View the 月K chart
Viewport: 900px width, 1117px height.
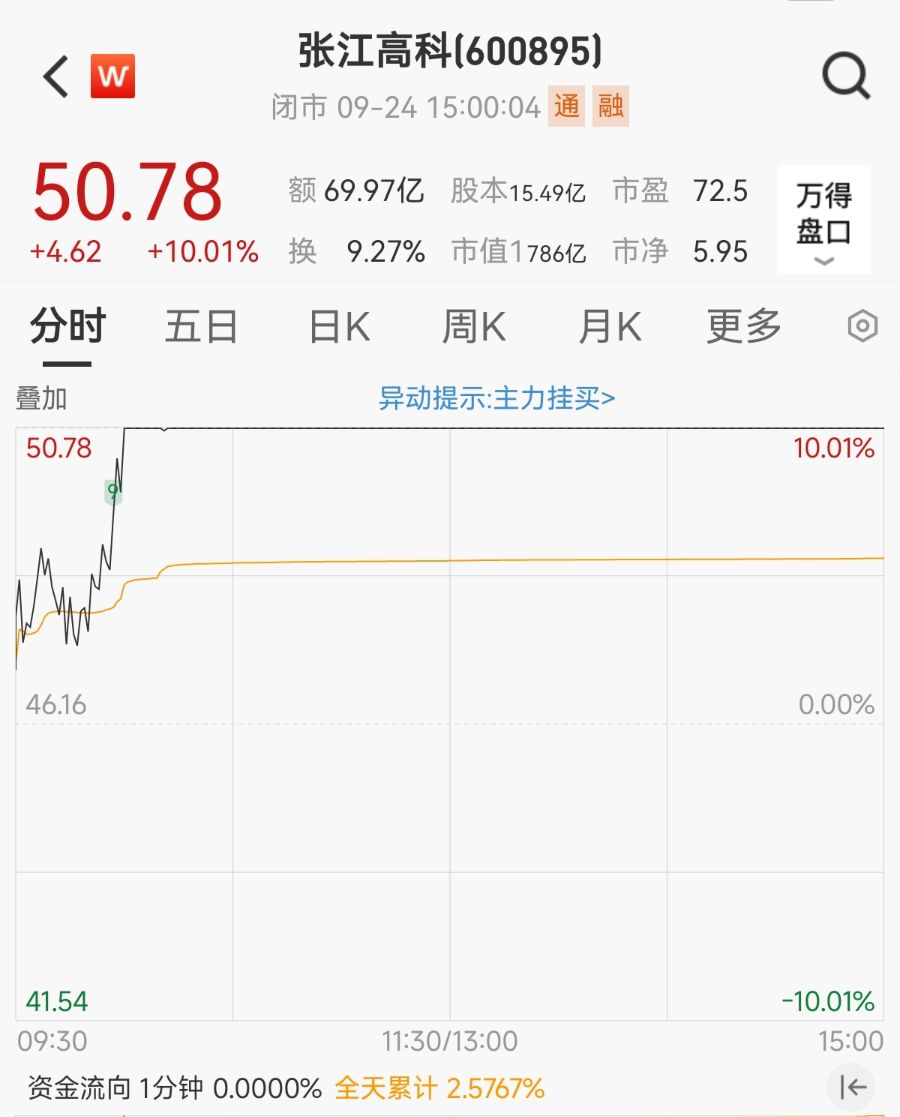pyautogui.click(x=609, y=327)
